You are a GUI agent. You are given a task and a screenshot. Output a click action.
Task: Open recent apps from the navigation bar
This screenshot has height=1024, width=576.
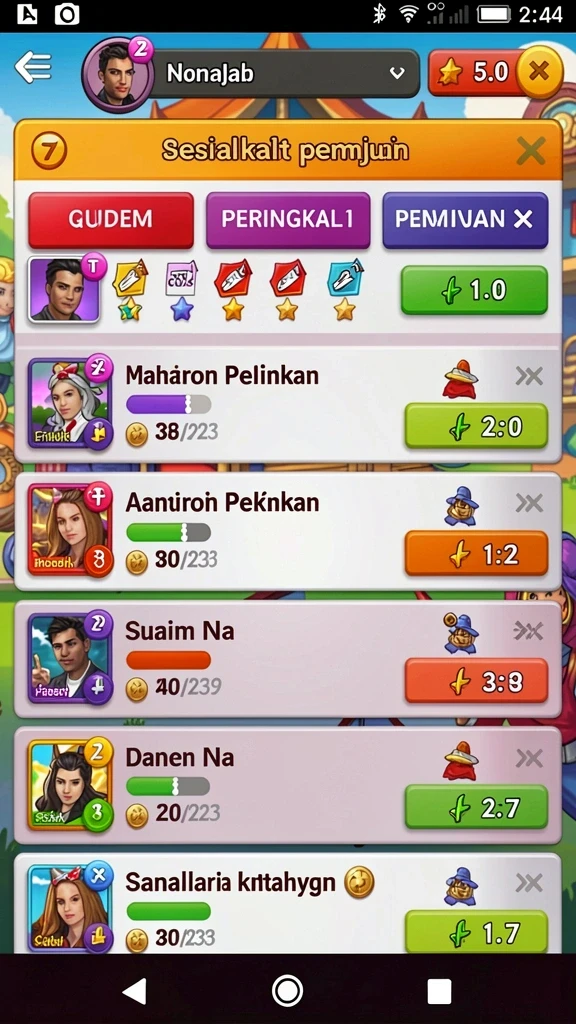point(440,991)
